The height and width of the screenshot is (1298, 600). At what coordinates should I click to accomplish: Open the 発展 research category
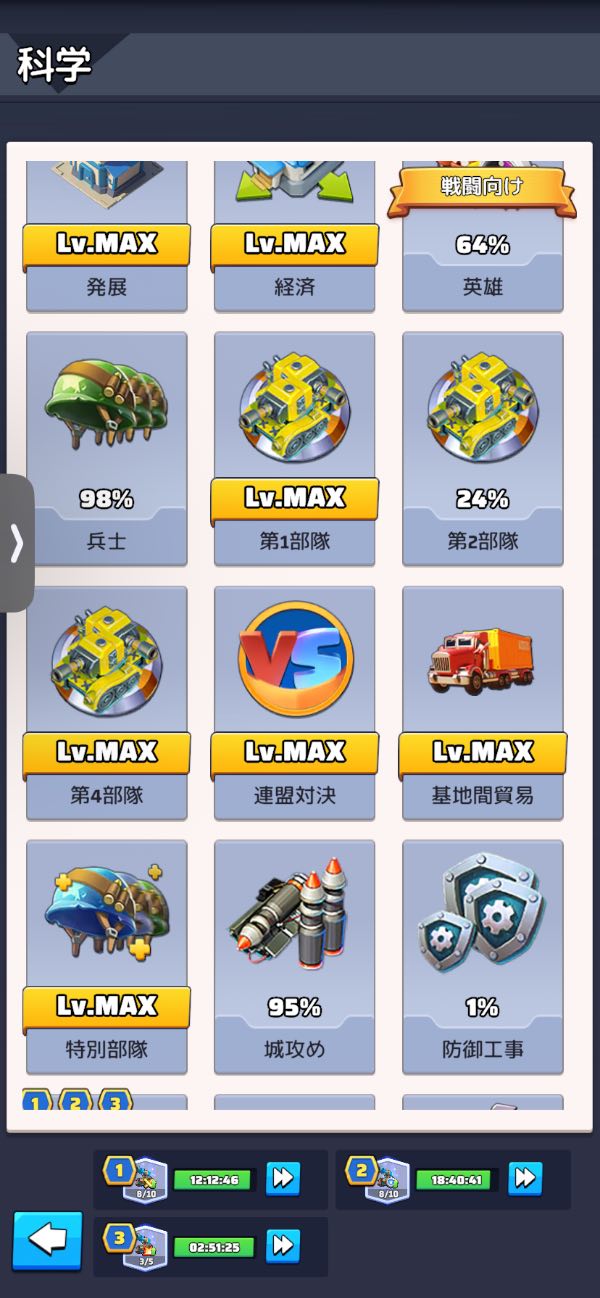(x=106, y=240)
